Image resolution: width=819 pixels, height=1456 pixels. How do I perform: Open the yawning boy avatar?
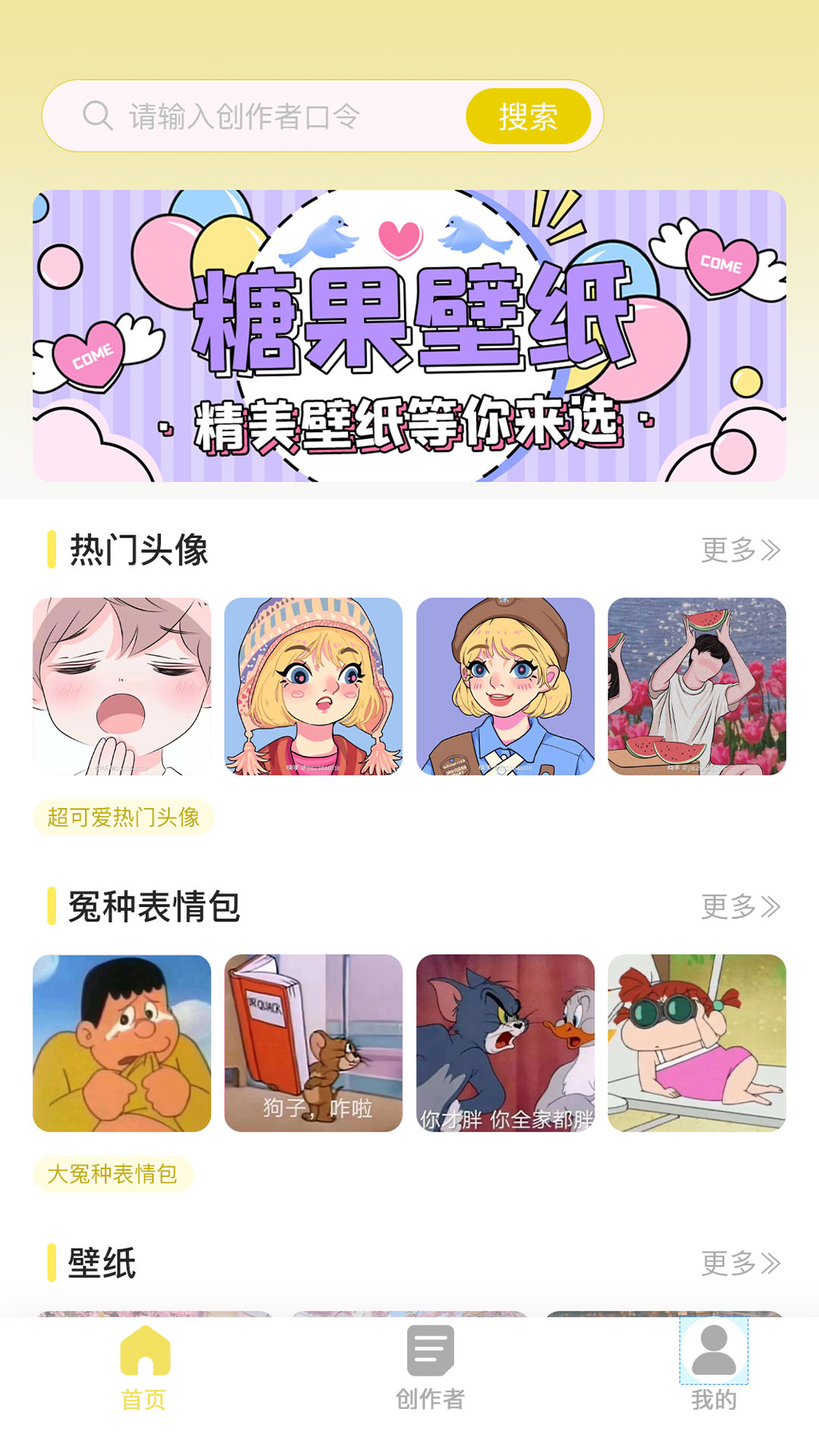[122, 686]
